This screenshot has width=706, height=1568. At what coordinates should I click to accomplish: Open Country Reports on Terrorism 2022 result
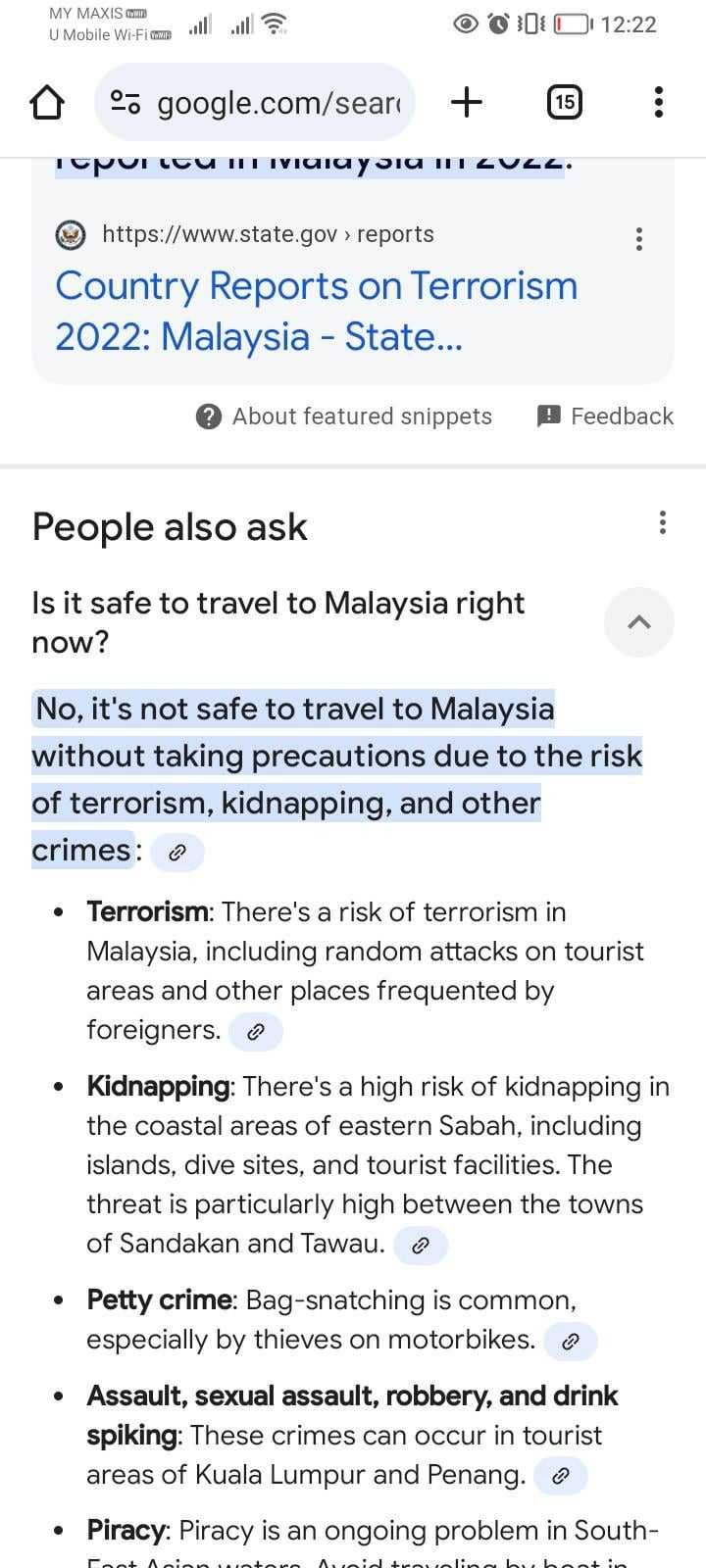(316, 311)
